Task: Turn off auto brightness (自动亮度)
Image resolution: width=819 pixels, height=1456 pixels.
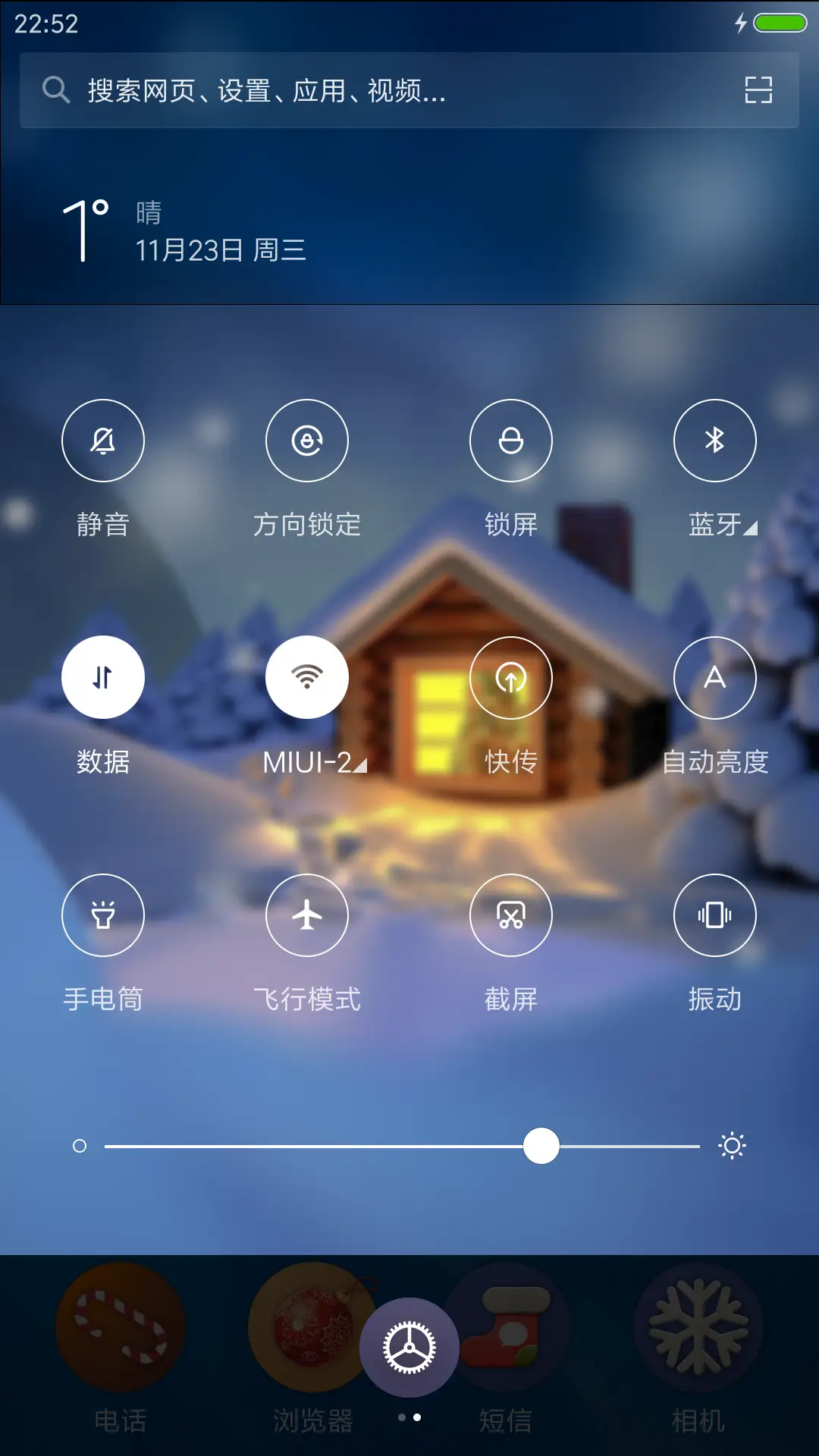Action: [715, 677]
